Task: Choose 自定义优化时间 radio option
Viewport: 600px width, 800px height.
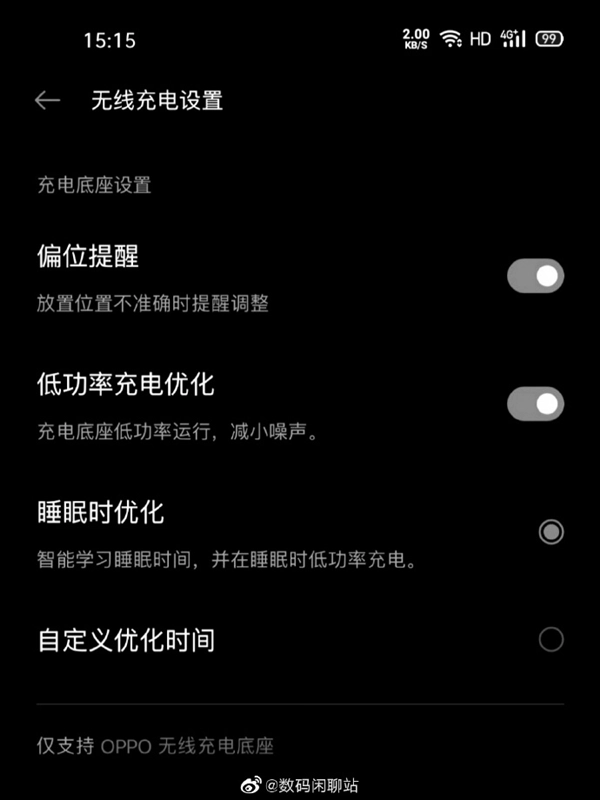Action: point(550,639)
